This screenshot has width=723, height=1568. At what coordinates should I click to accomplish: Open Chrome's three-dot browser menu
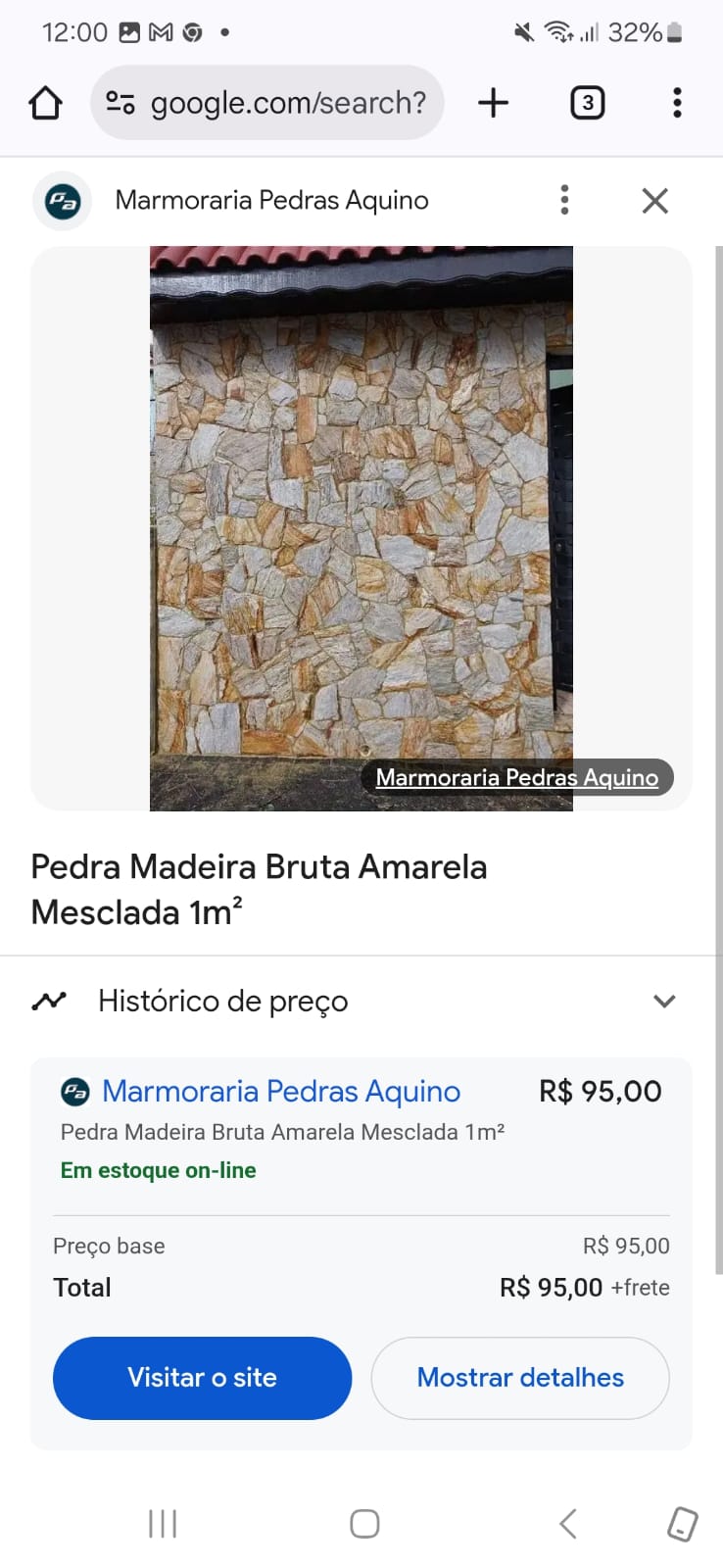677,102
